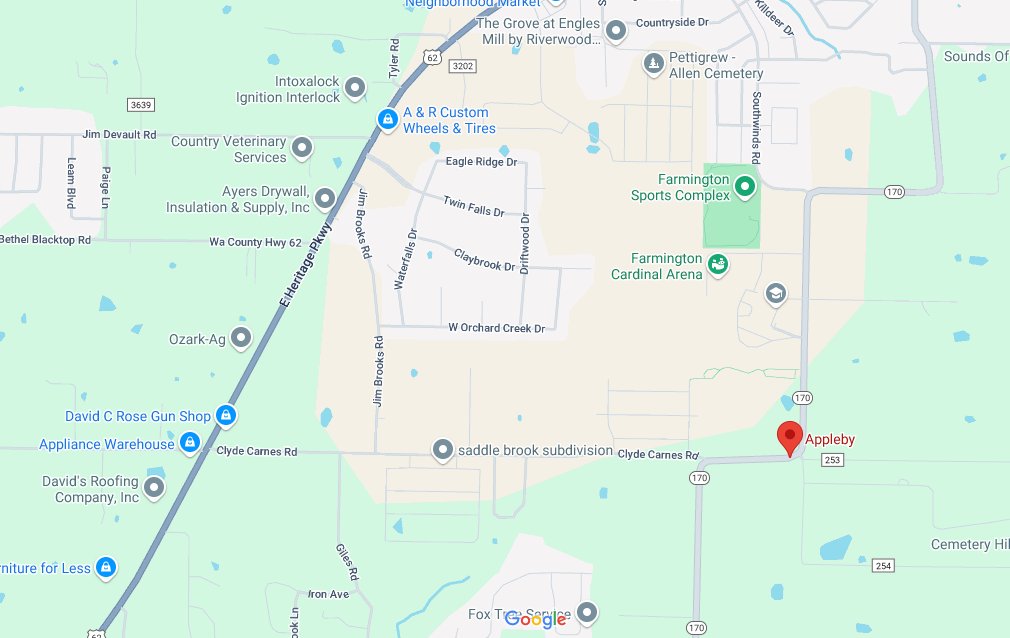Viewport: 1010px width, 638px height.
Task: Select the red Appleby location pin
Action: point(790,437)
